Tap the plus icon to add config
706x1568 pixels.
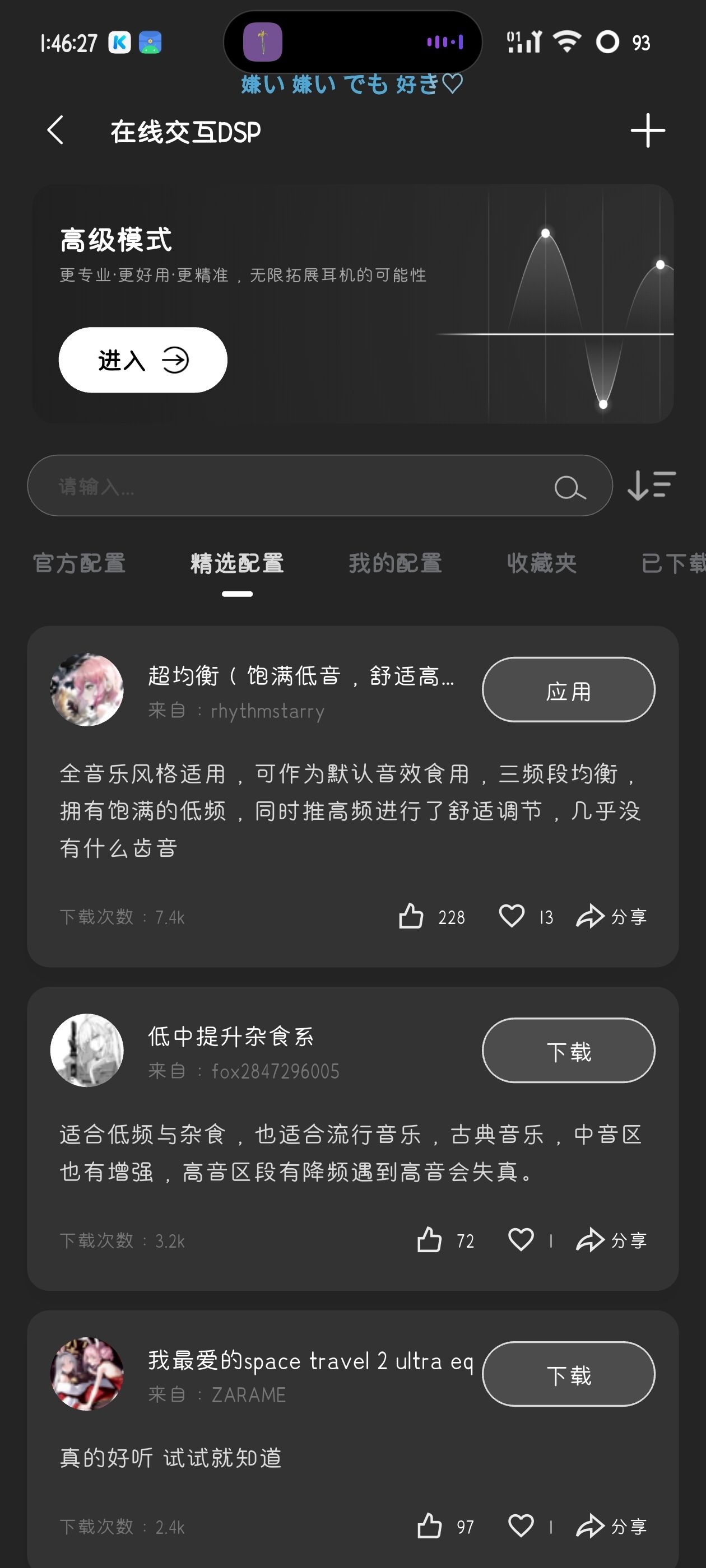pyautogui.click(x=647, y=131)
